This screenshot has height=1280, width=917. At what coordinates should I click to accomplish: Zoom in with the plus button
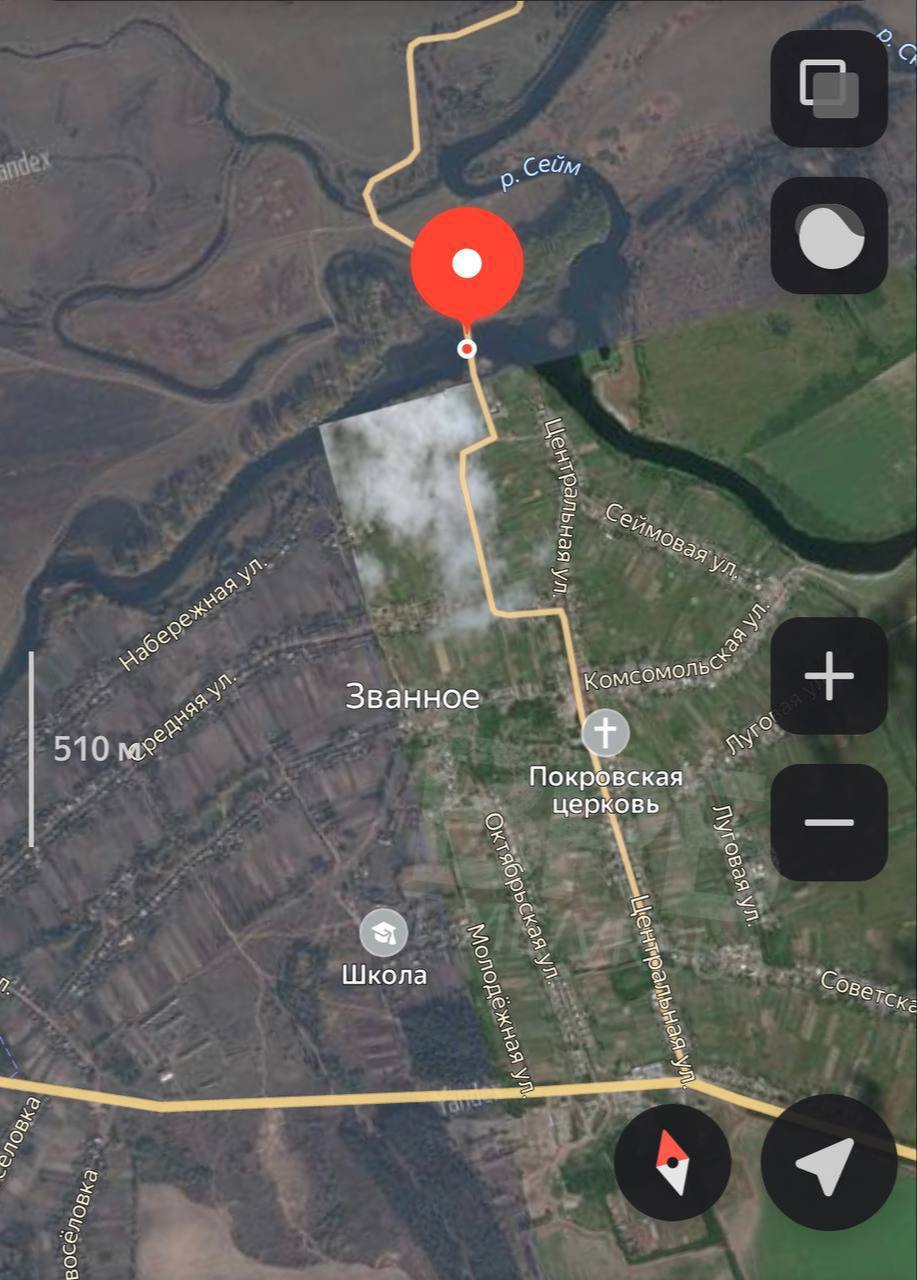[829, 676]
